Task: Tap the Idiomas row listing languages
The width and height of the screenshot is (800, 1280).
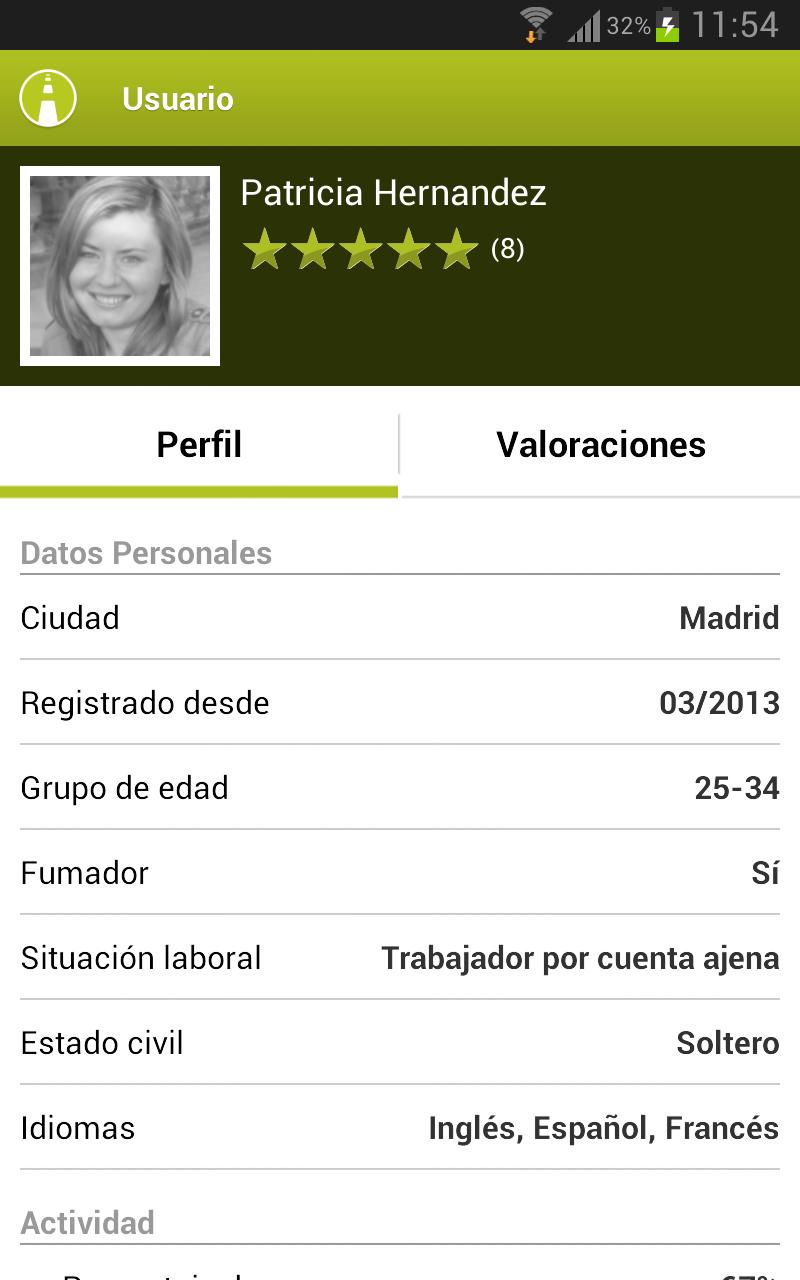Action: coord(400,1128)
